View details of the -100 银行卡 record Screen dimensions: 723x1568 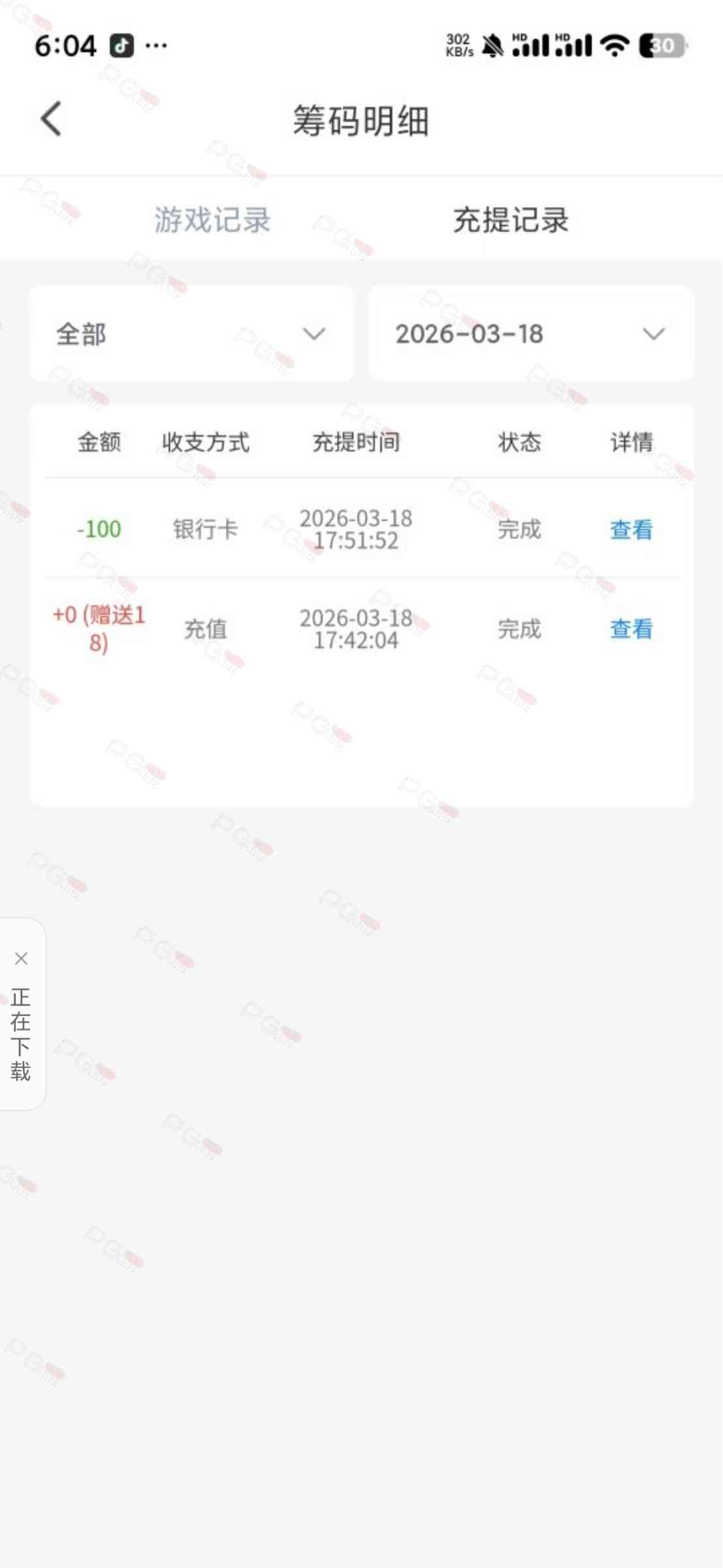[631, 529]
